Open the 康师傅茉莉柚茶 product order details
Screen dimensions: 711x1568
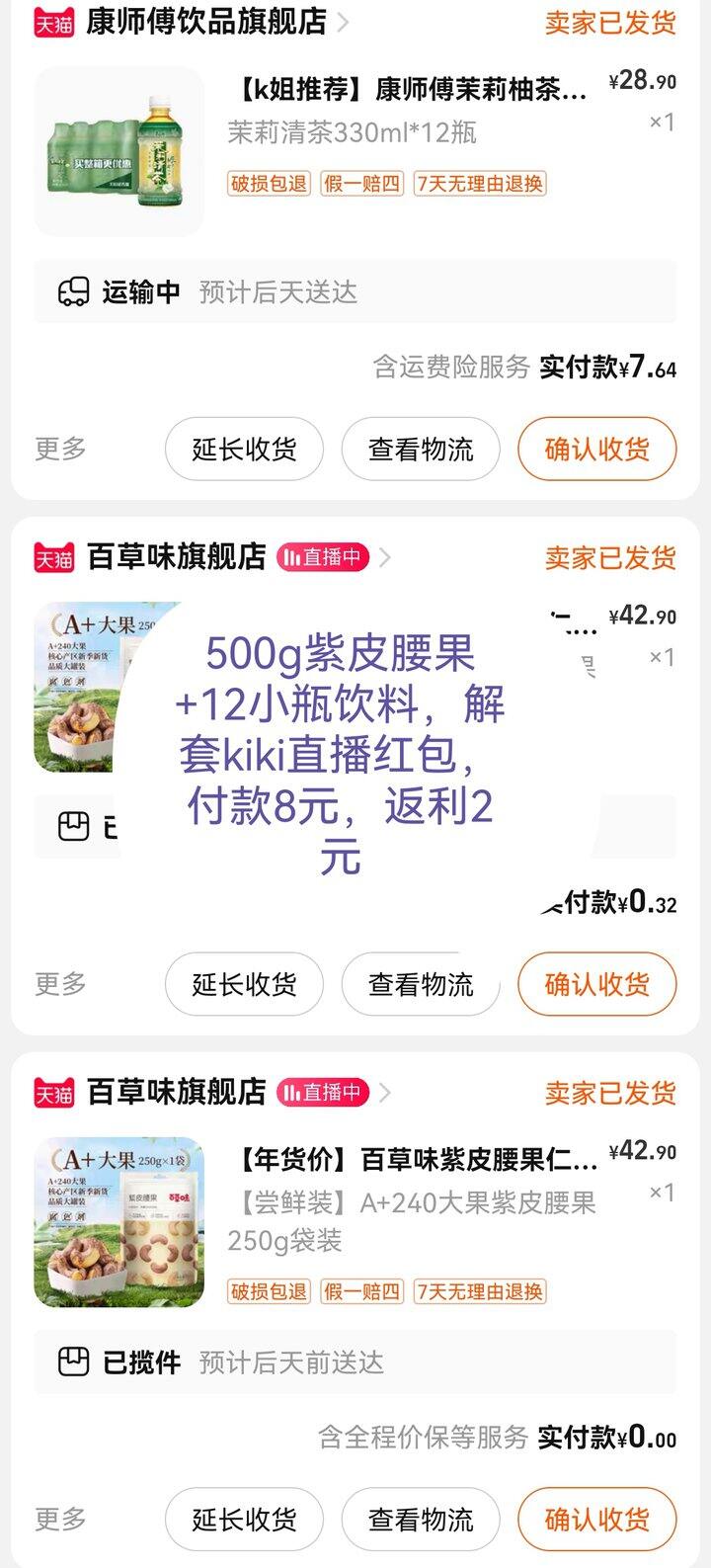click(x=410, y=92)
